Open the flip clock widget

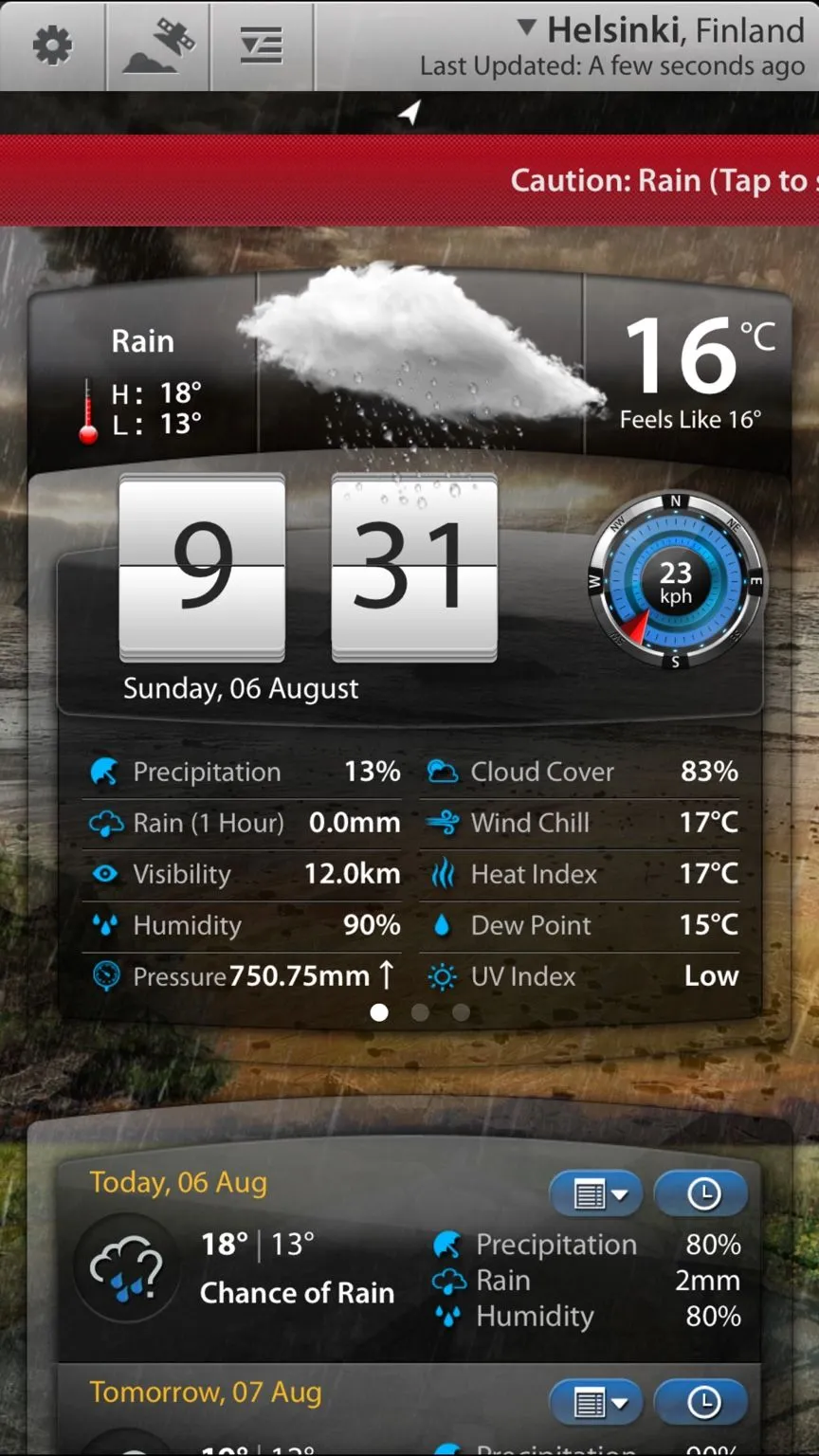point(308,567)
